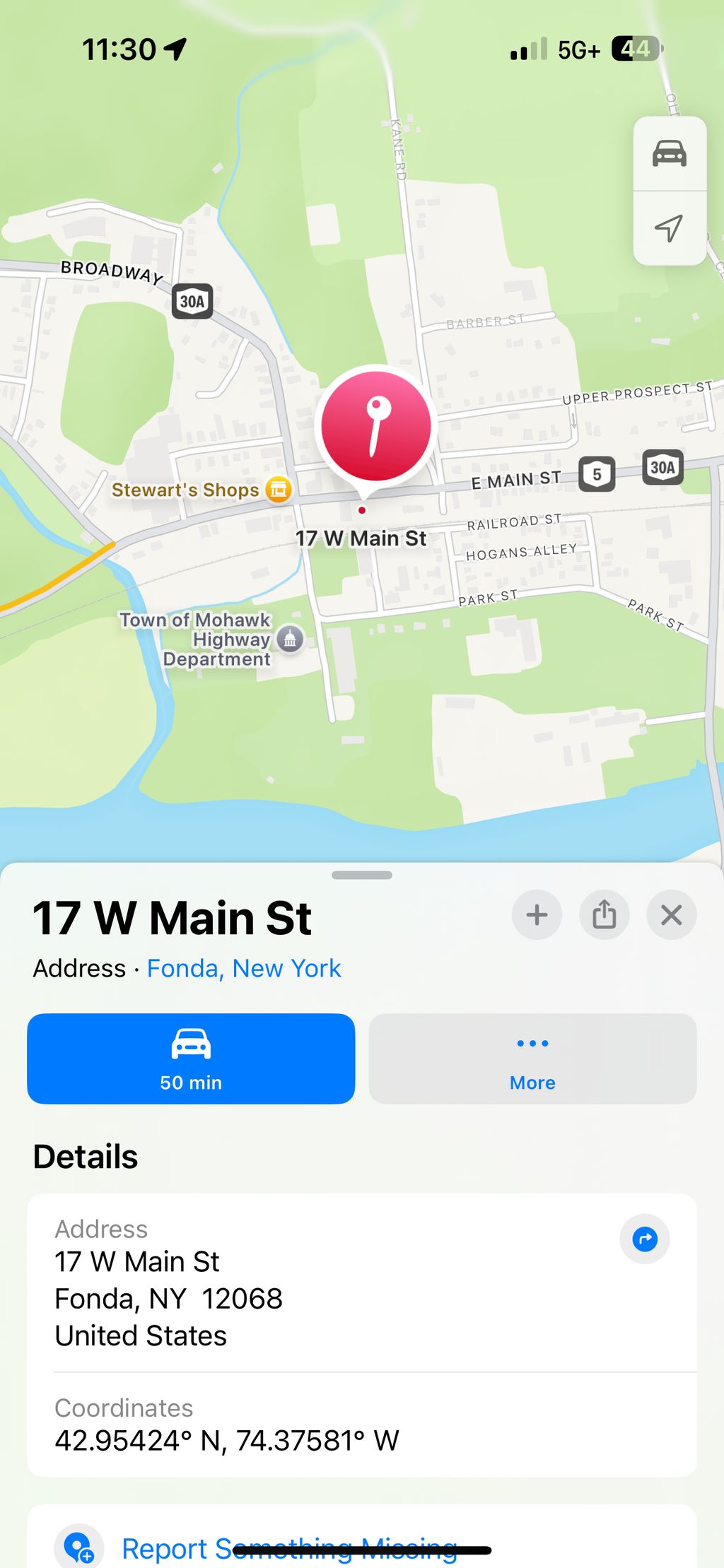Open the More options button
This screenshot has height=1568, width=724.
coord(532,1059)
